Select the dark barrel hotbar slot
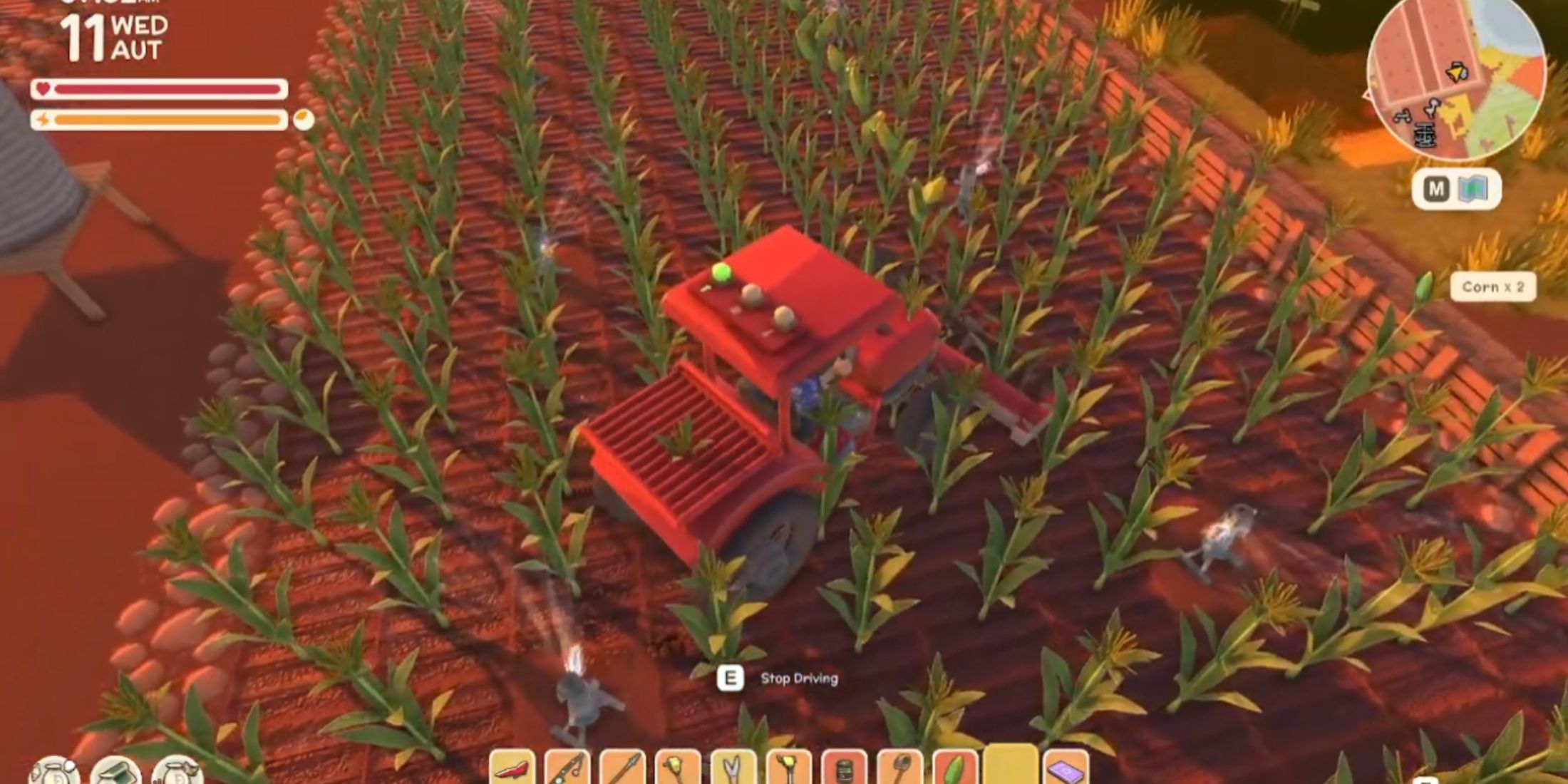 [845, 770]
